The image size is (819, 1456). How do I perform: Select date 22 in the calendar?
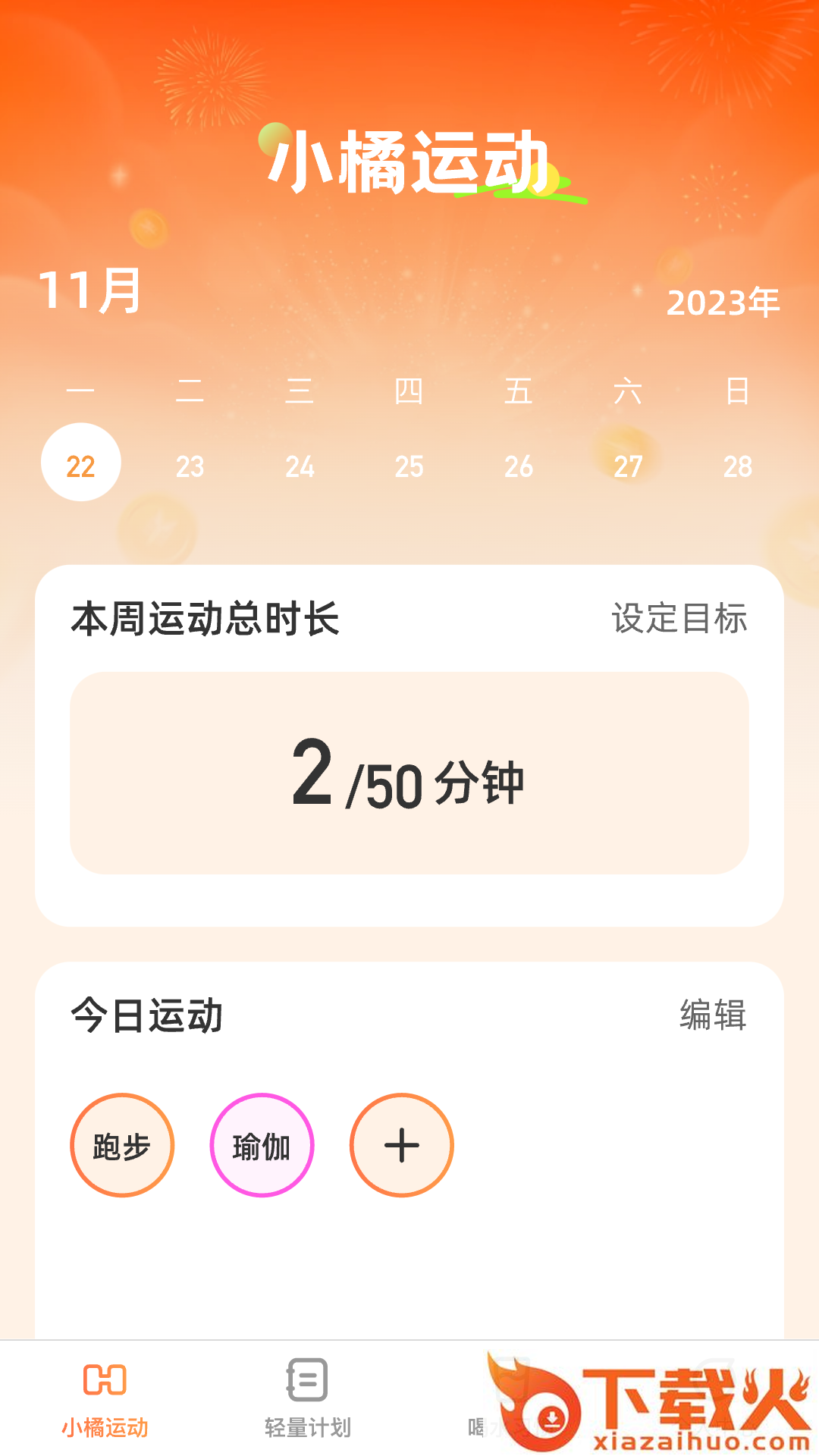click(x=80, y=463)
